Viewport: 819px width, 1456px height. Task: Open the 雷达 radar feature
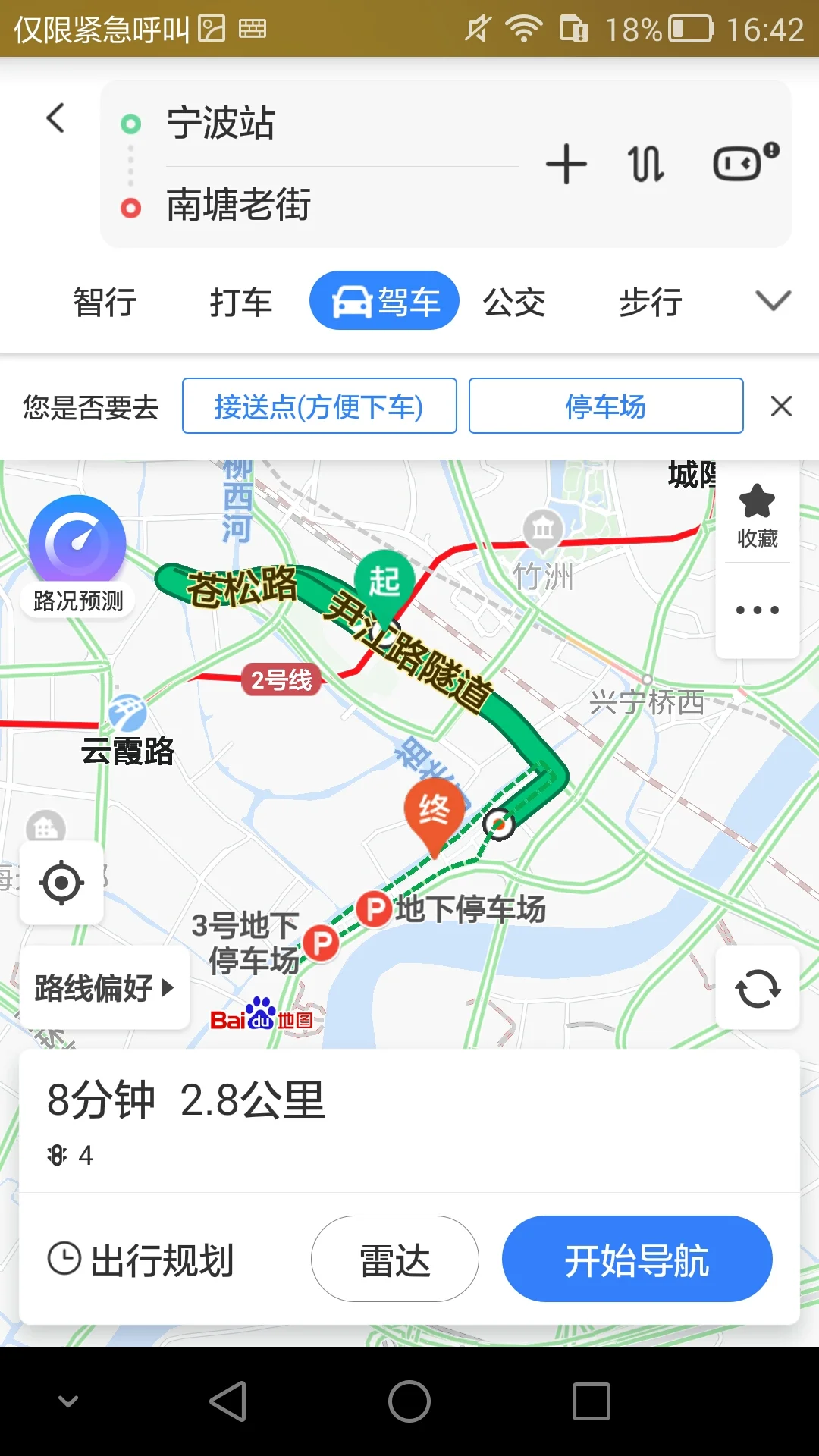[394, 1258]
